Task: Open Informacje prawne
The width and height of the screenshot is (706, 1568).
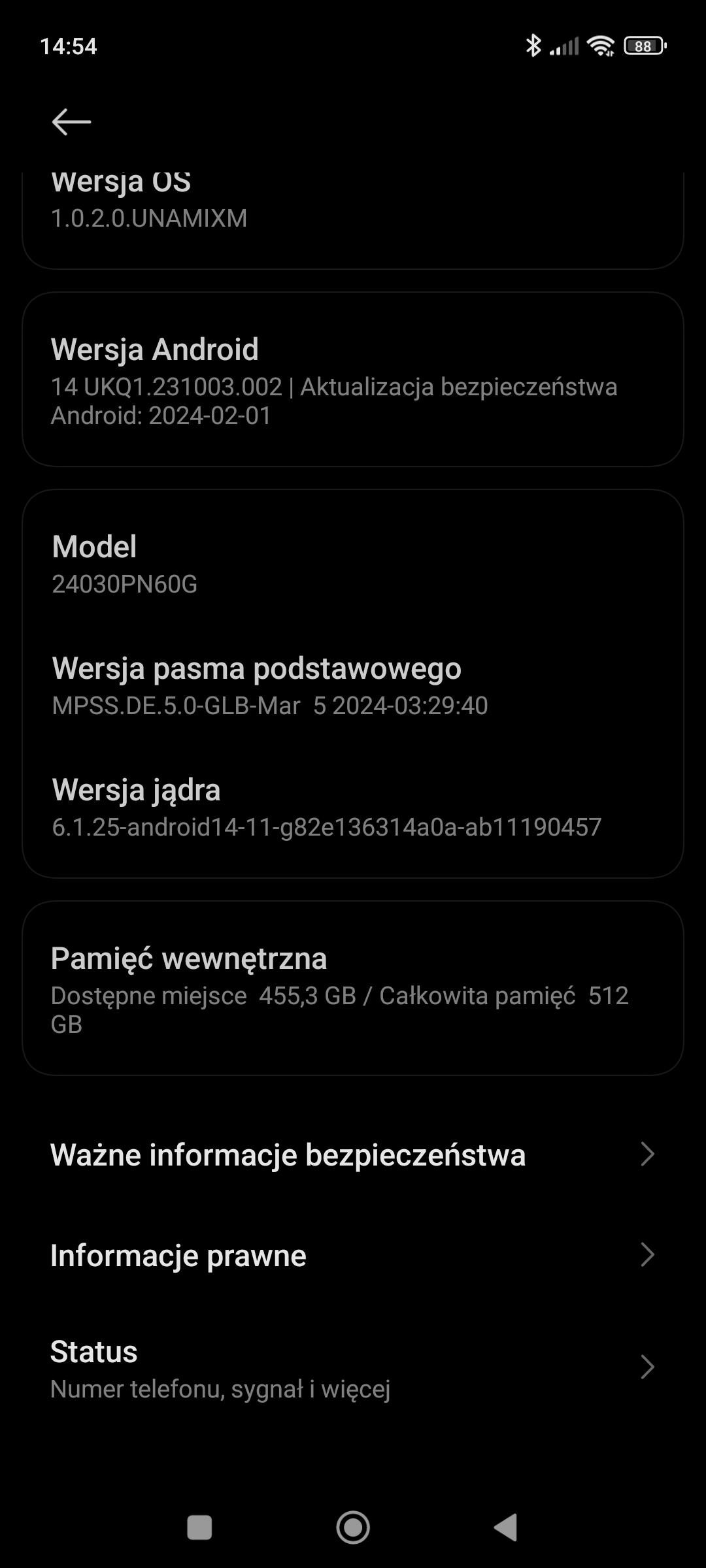Action: [353, 1255]
